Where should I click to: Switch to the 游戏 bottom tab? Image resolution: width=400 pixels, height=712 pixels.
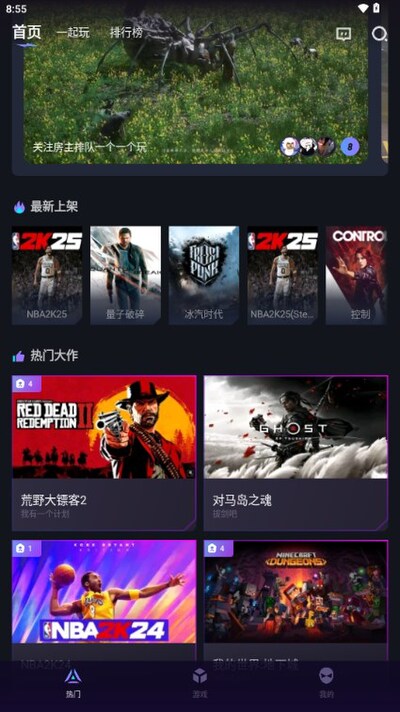tap(200, 683)
